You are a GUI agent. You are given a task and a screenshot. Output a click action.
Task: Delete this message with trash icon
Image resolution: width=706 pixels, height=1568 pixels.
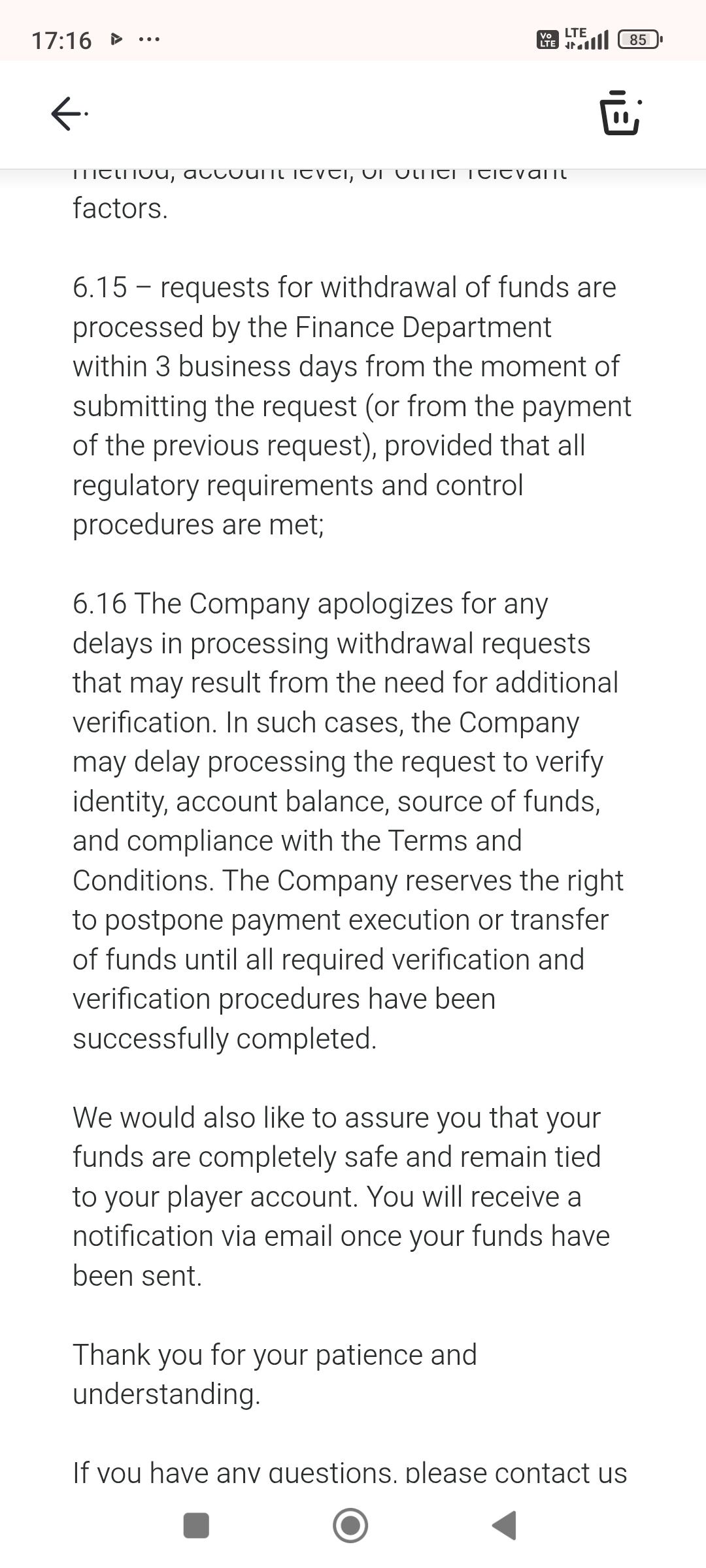(x=619, y=114)
